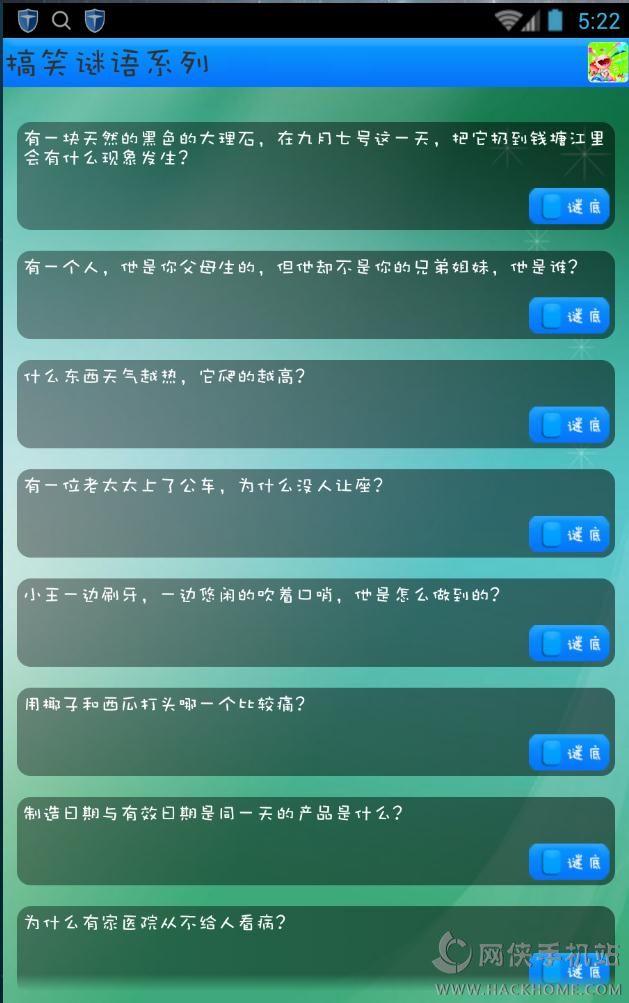Show 谜底 for 小王刷牙吹口哨 riddle
This screenshot has height=1003, width=629.
[x=569, y=643]
